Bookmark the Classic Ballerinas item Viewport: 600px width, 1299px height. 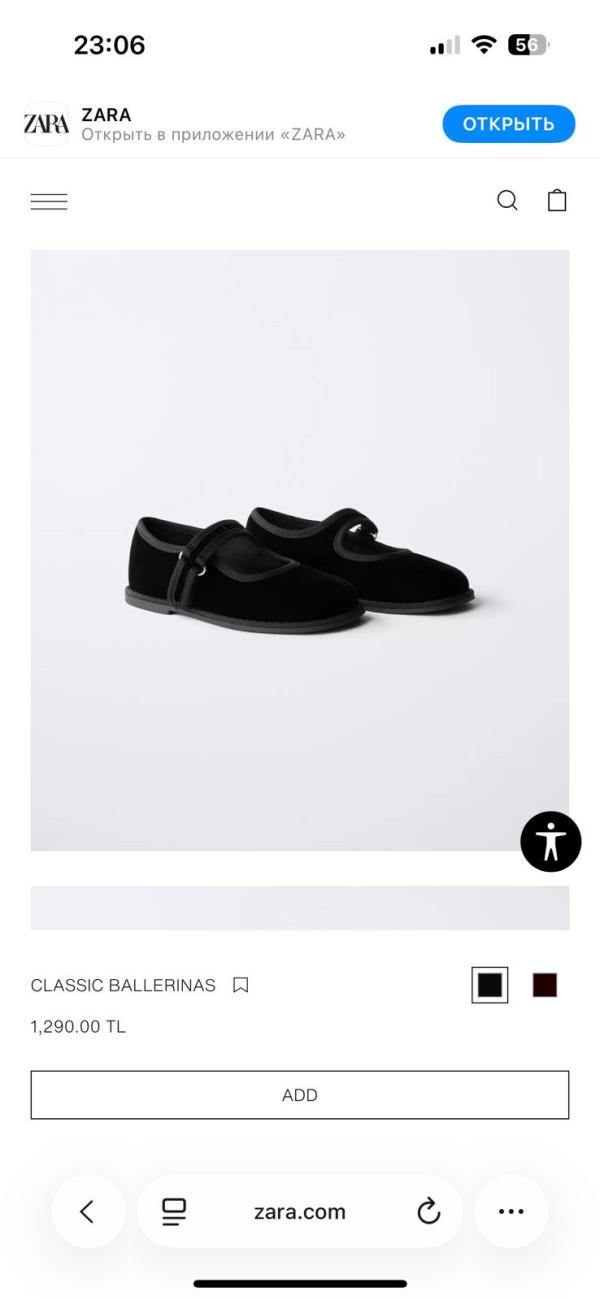click(x=240, y=985)
